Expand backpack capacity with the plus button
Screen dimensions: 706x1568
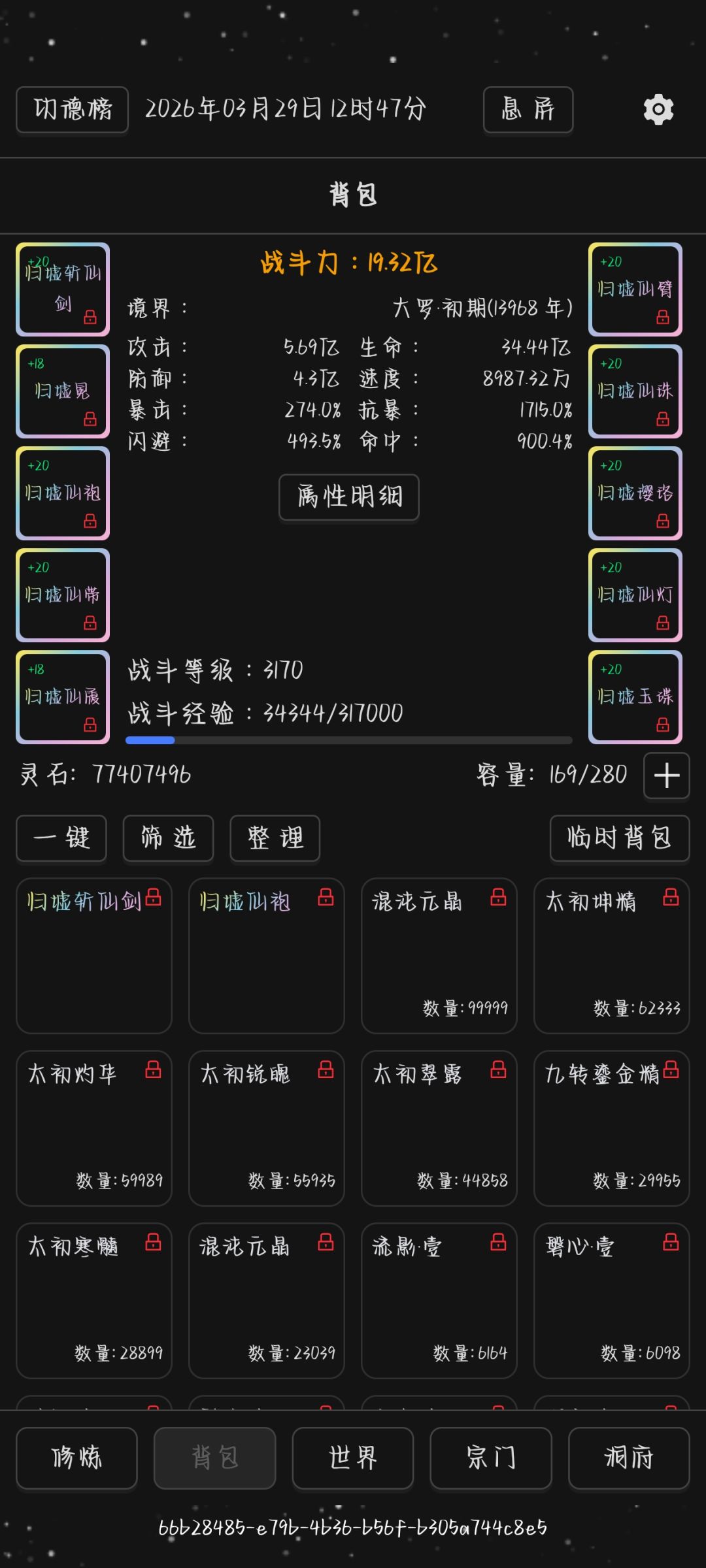[x=667, y=776]
